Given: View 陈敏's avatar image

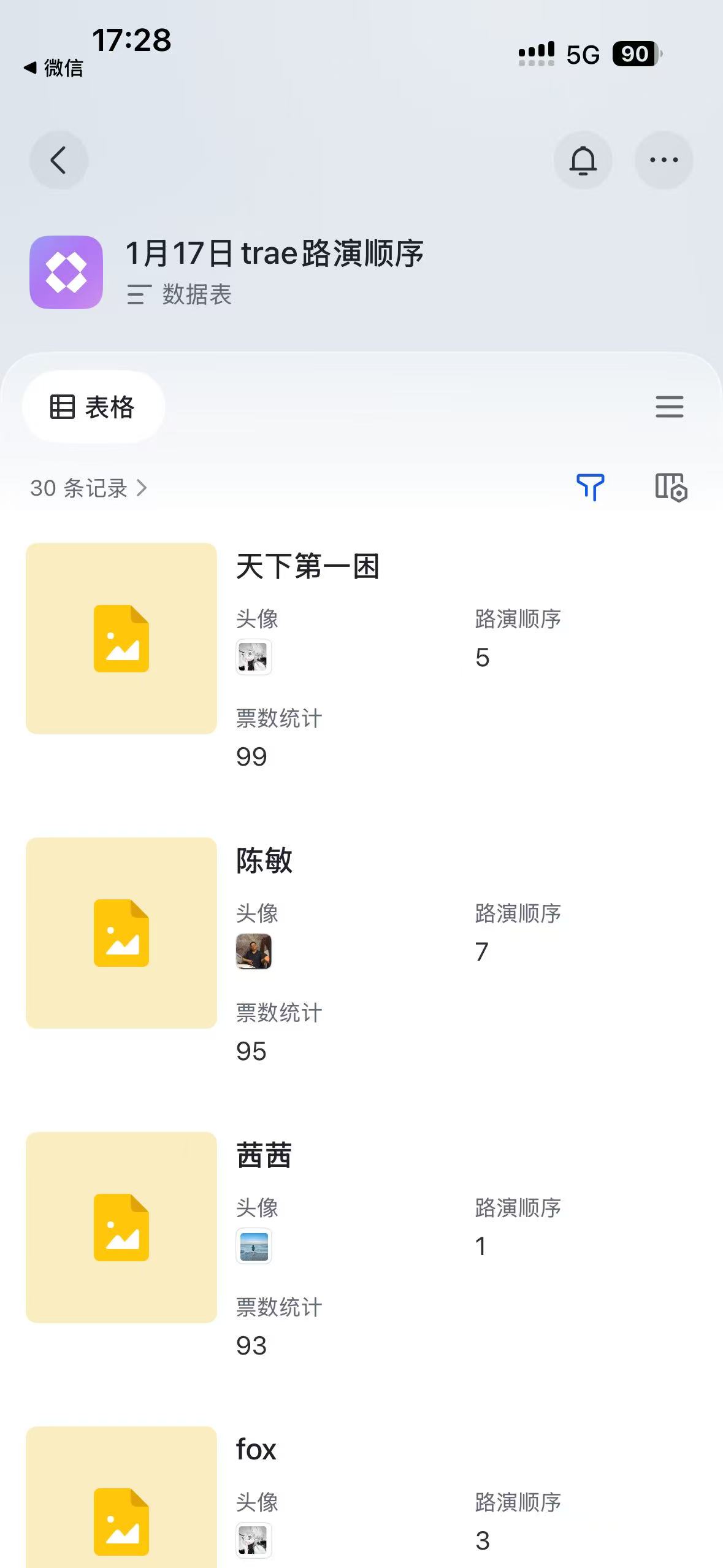Looking at the screenshot, I should pos(254,951).
